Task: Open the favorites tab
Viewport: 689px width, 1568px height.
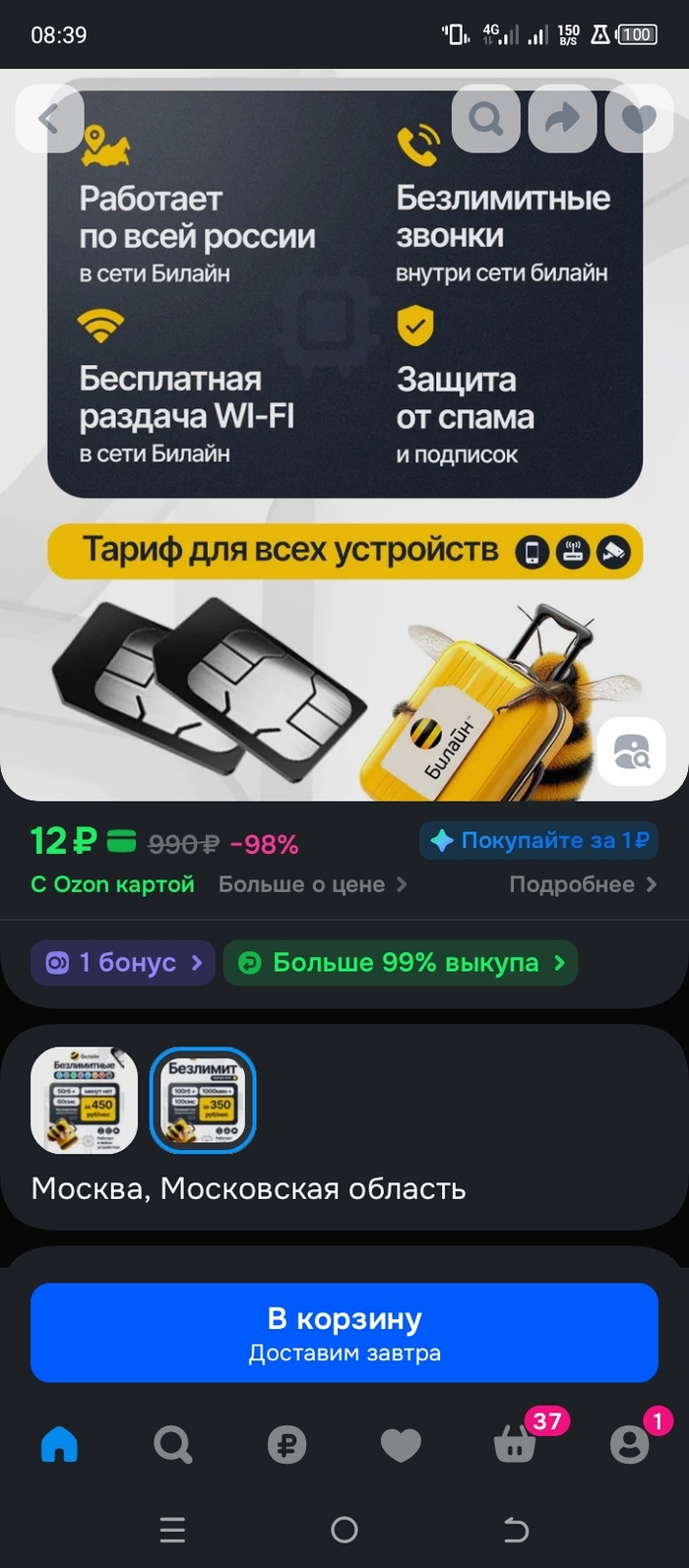Action: click(x=401, y=1444)
